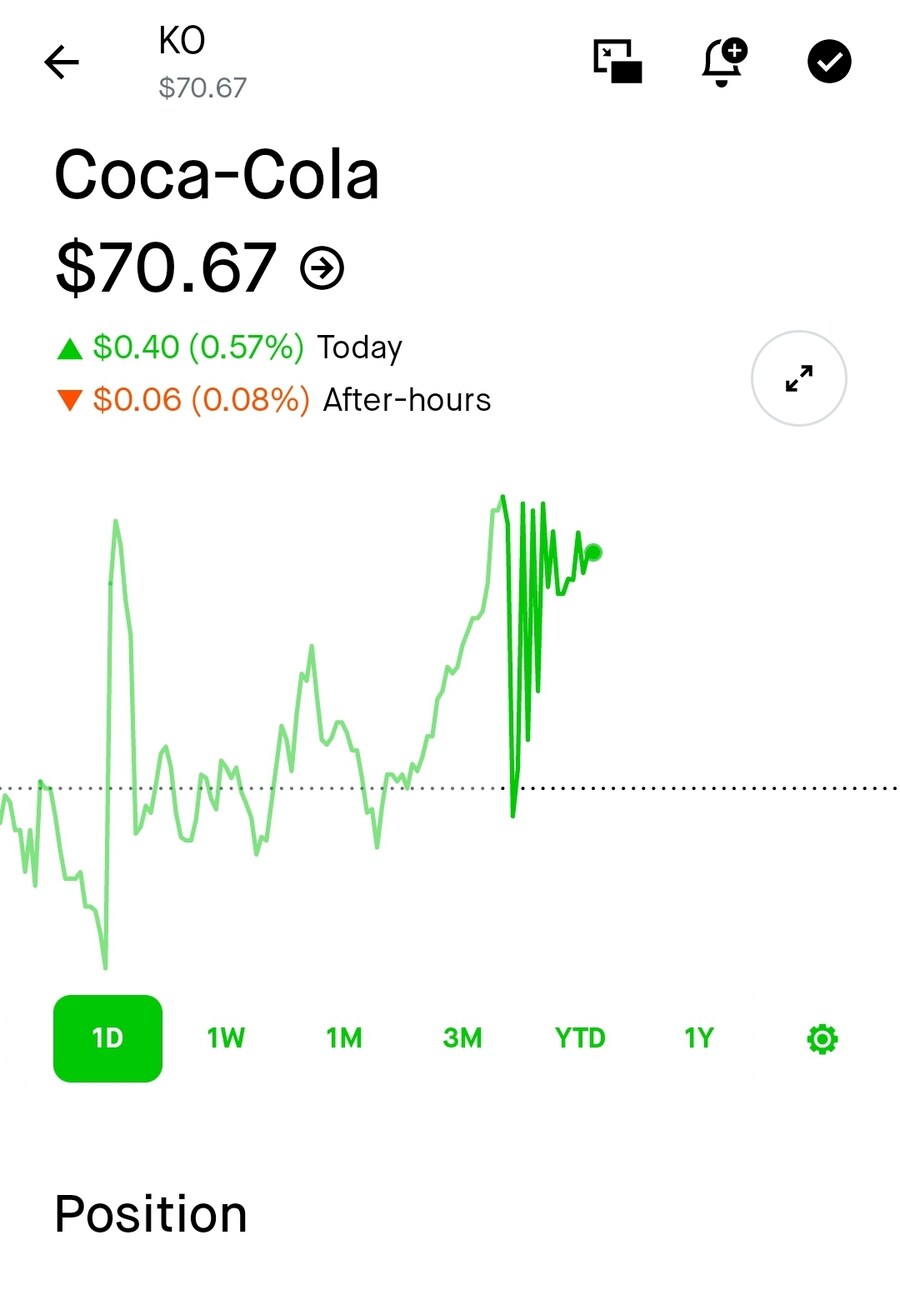Go back using the arrow
Image resolution: width=900 pixels, height=1290 pixels.
(61, 63)
